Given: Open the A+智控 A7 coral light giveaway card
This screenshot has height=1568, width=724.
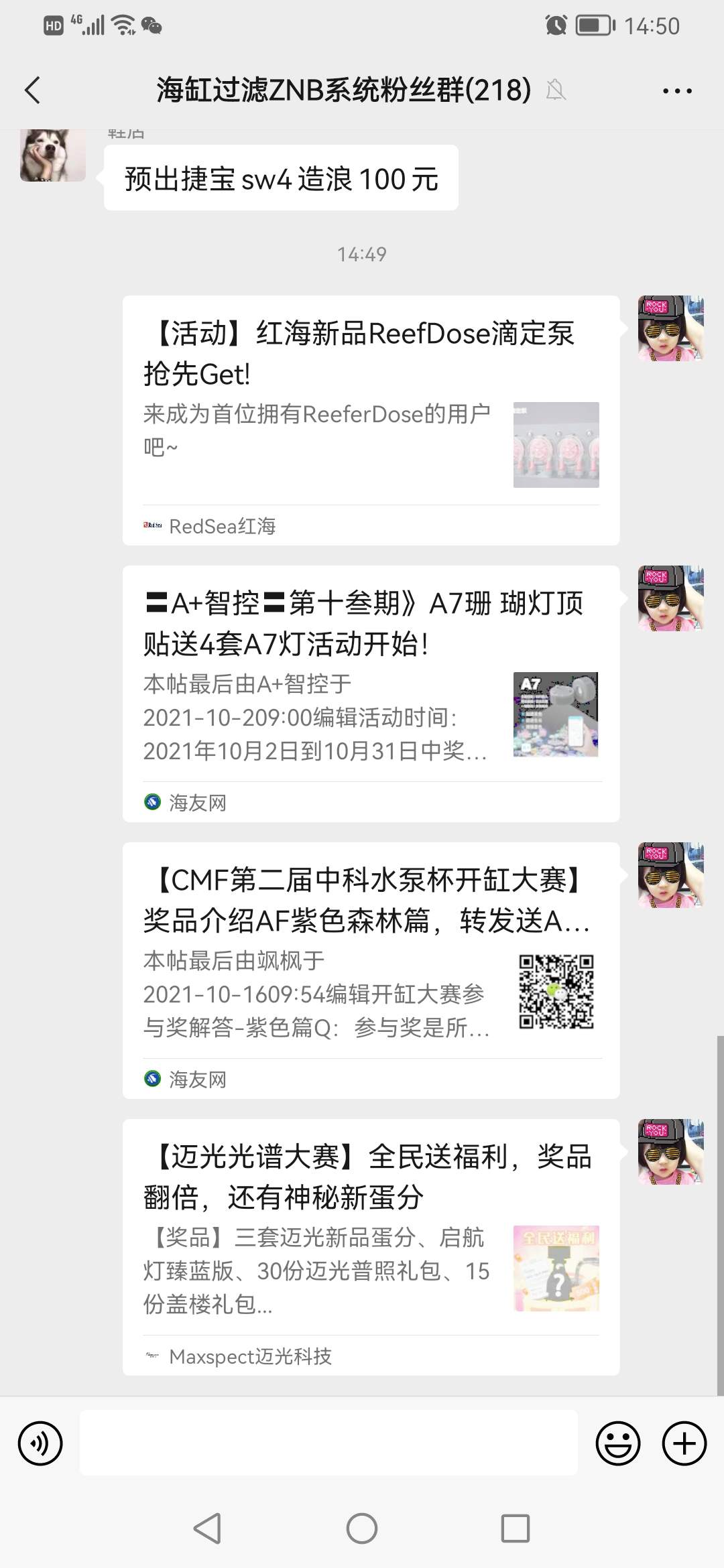Looking at the screenshot, I should click(371, 693).
